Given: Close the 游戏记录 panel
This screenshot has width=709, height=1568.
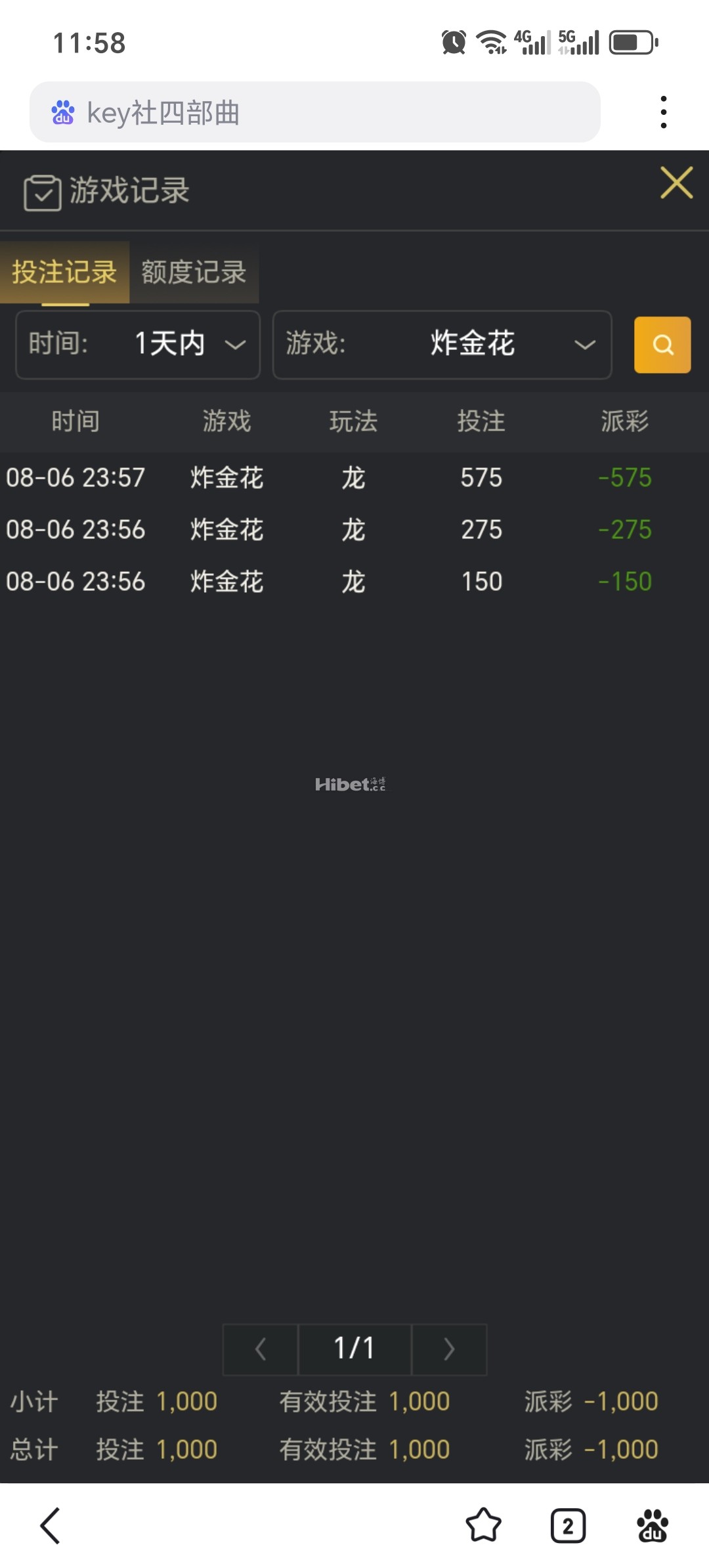Looking at the screenshot, I should [x=676, y=183].
